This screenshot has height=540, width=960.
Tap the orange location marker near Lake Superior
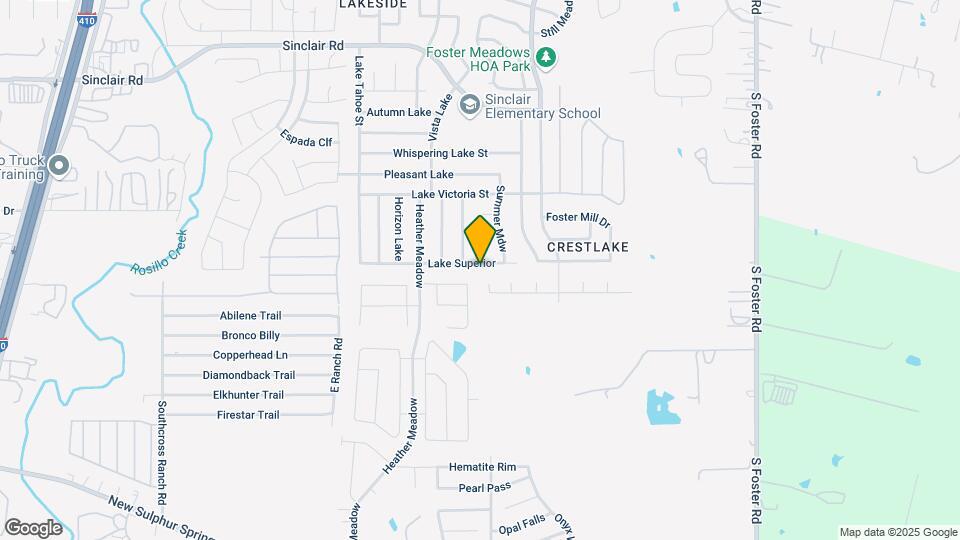click(480, 239)
